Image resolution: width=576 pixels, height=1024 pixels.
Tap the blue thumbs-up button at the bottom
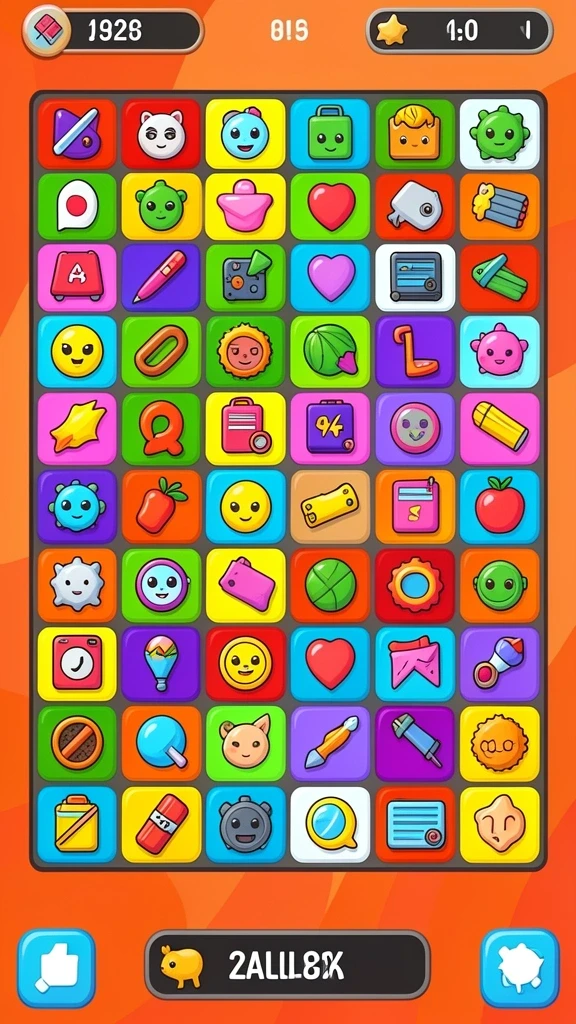pos(56,968)
